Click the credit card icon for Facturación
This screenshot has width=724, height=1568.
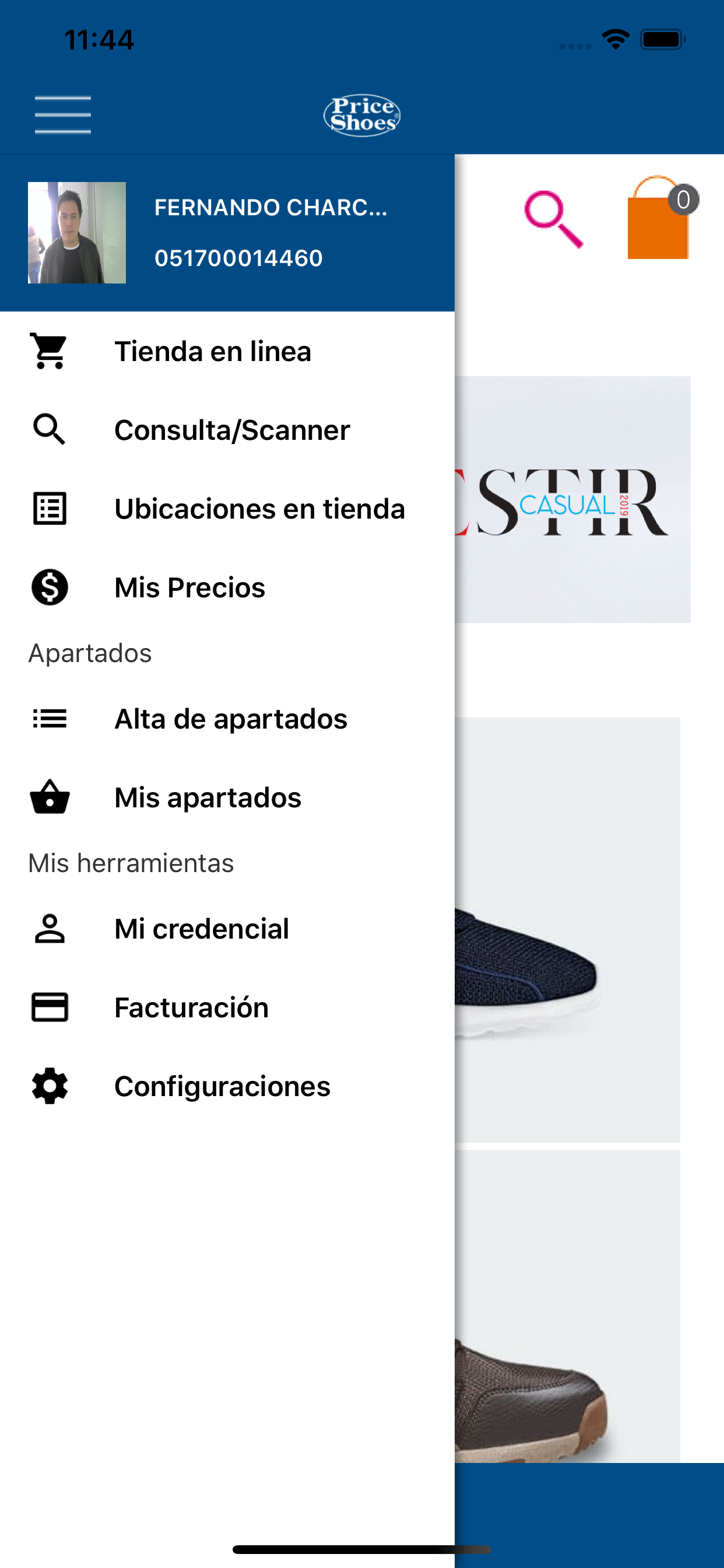click(48, 1007)
